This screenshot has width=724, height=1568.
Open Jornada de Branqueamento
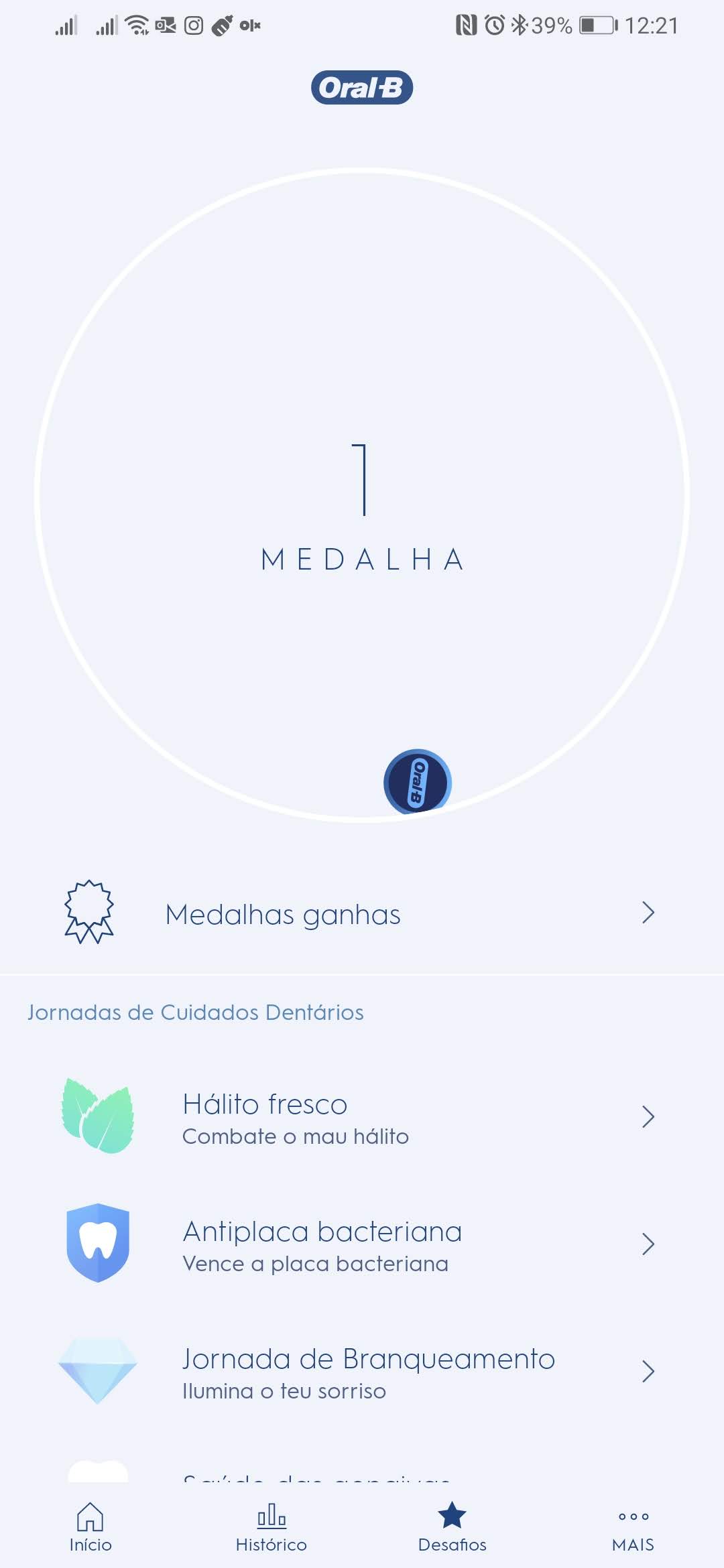click(362, 1372)
